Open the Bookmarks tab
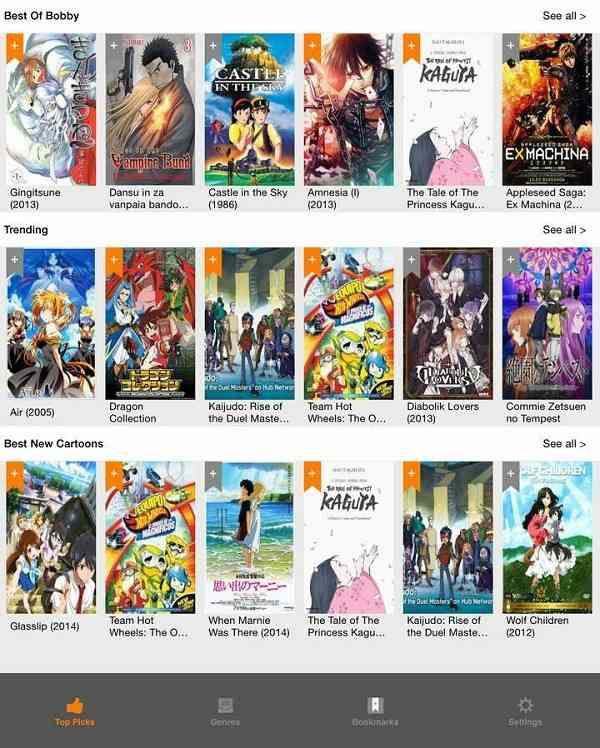Screen dimensions: 600x748 tap(375, 711)
